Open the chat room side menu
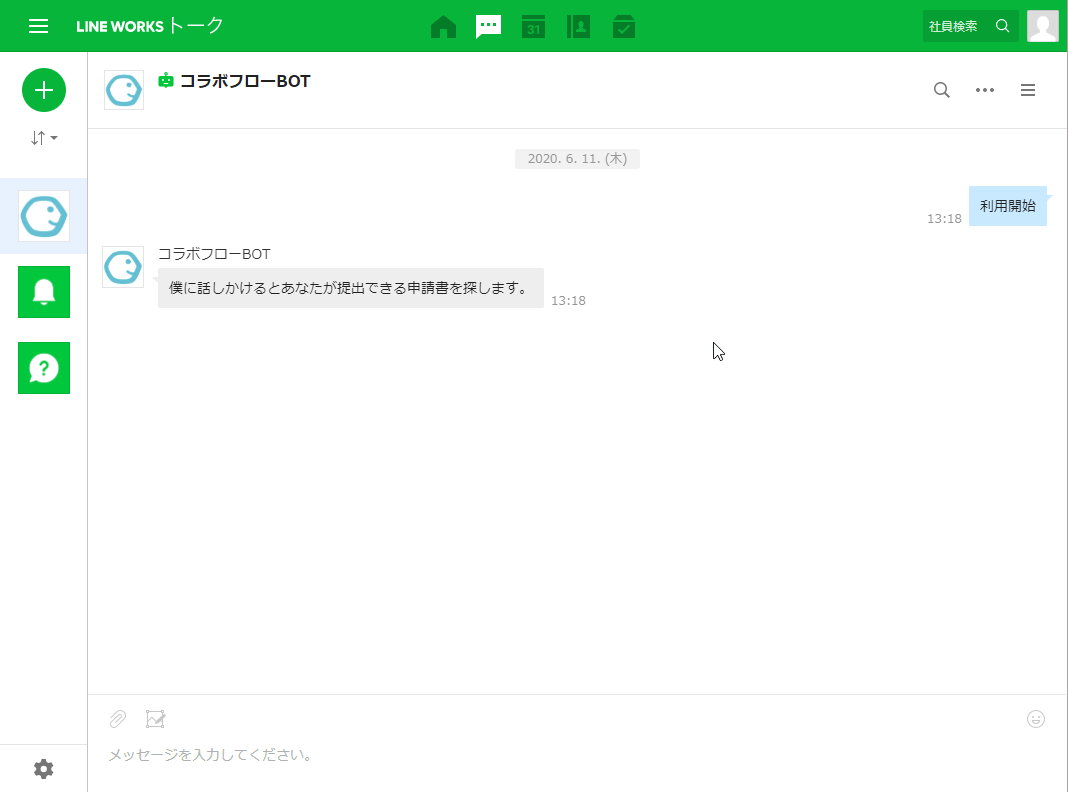Image resolution: width=1068 pixels, height=792 pixels. click(x=1028, y=90)
